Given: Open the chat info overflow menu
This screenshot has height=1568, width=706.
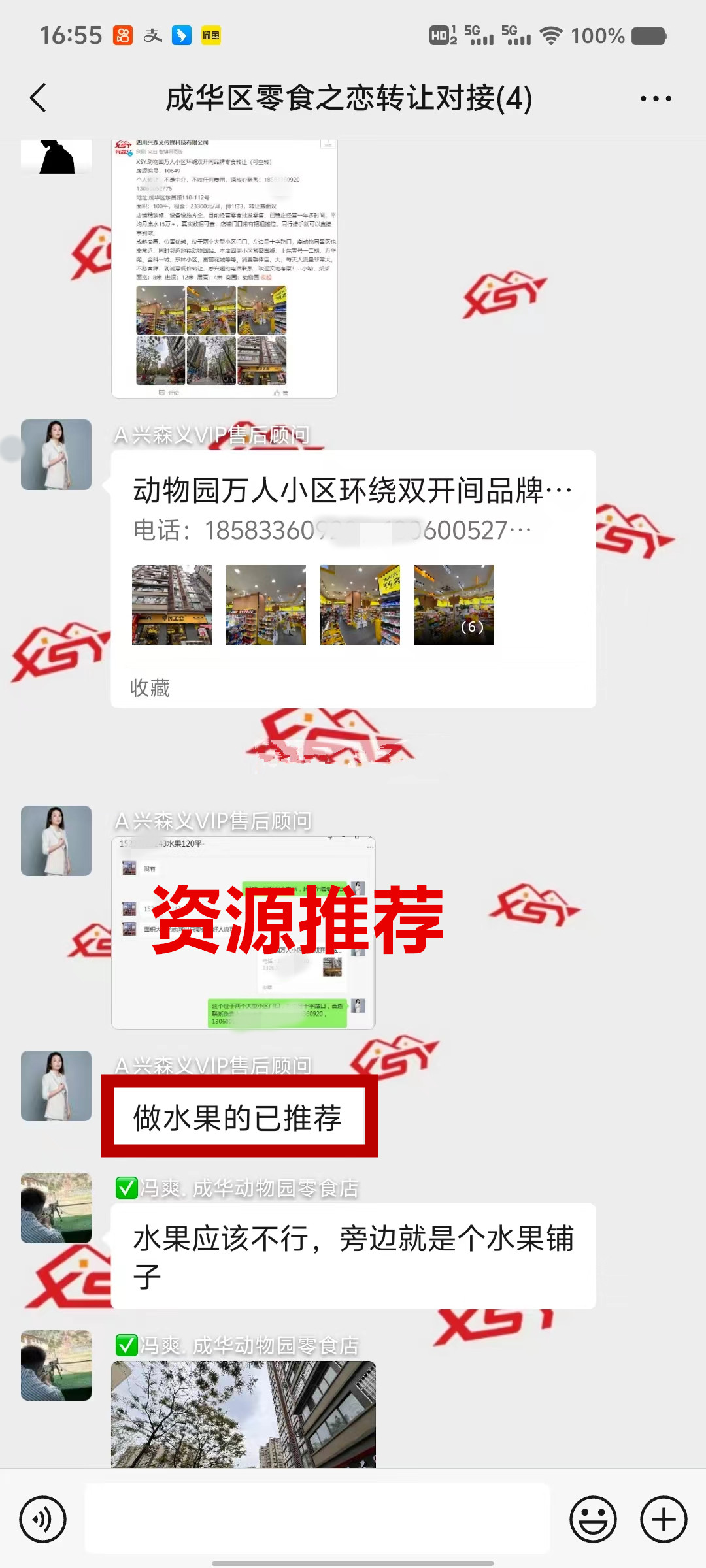Looking at the screenshot, I should [655, 99].
